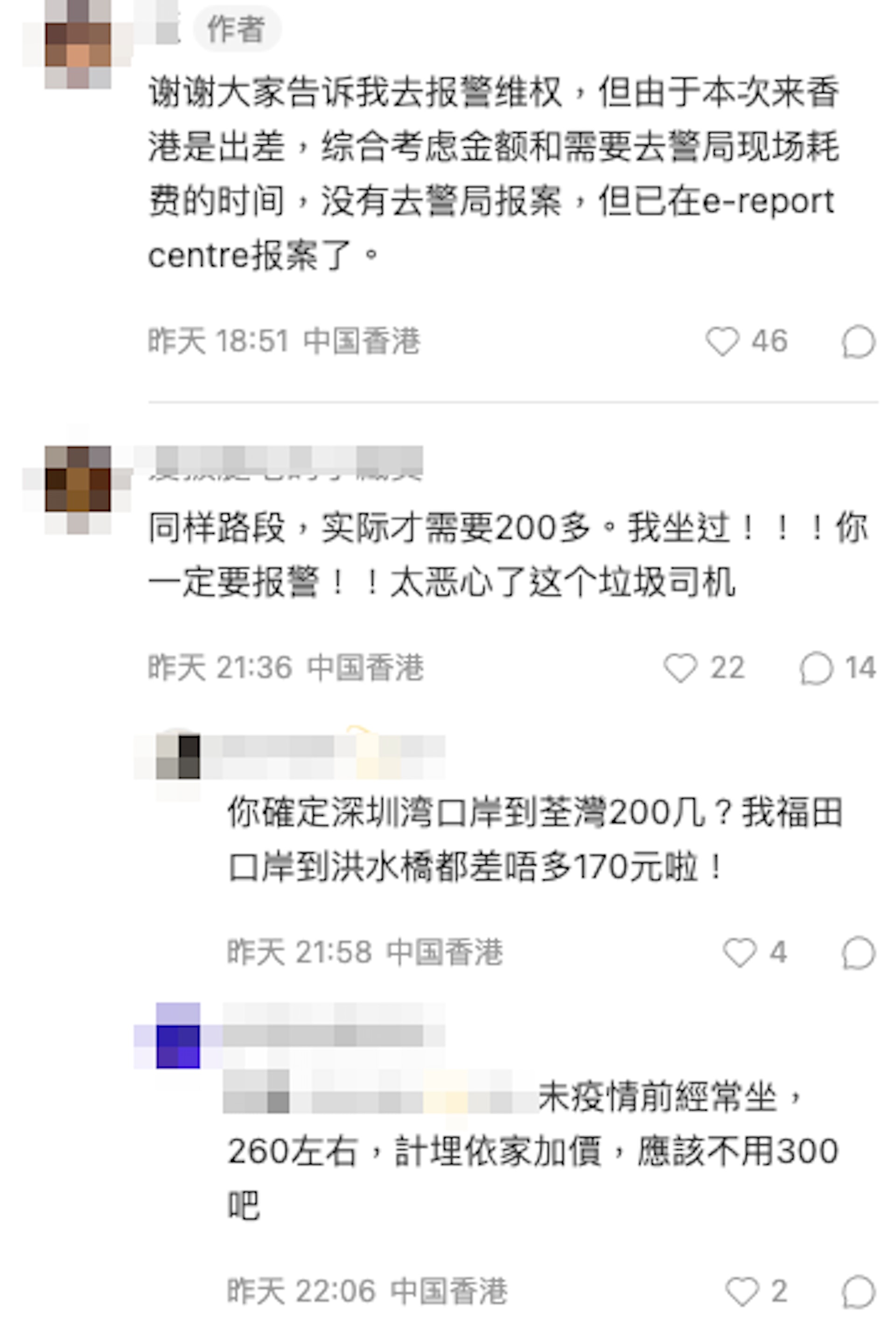Reply to the 22:06 comment

[x=858, y=1291]
